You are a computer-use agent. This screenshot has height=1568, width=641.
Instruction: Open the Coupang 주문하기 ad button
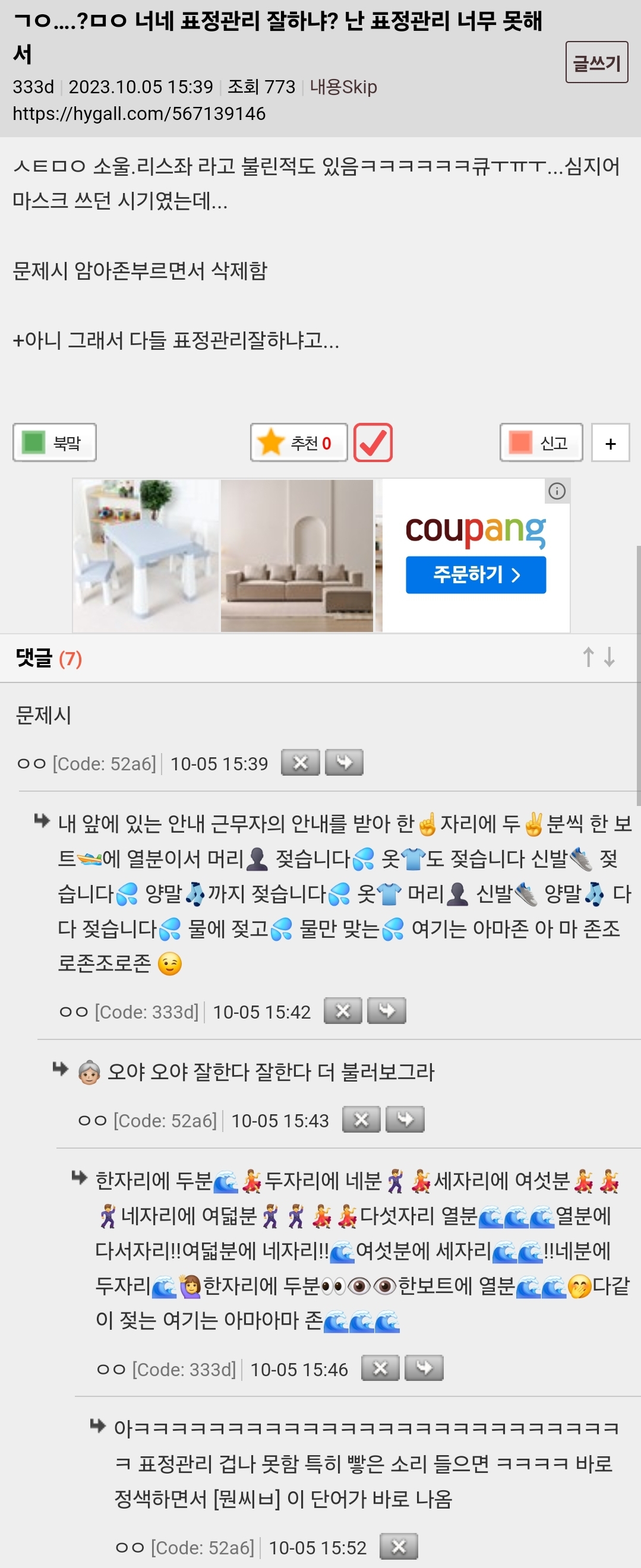[475, 574]
